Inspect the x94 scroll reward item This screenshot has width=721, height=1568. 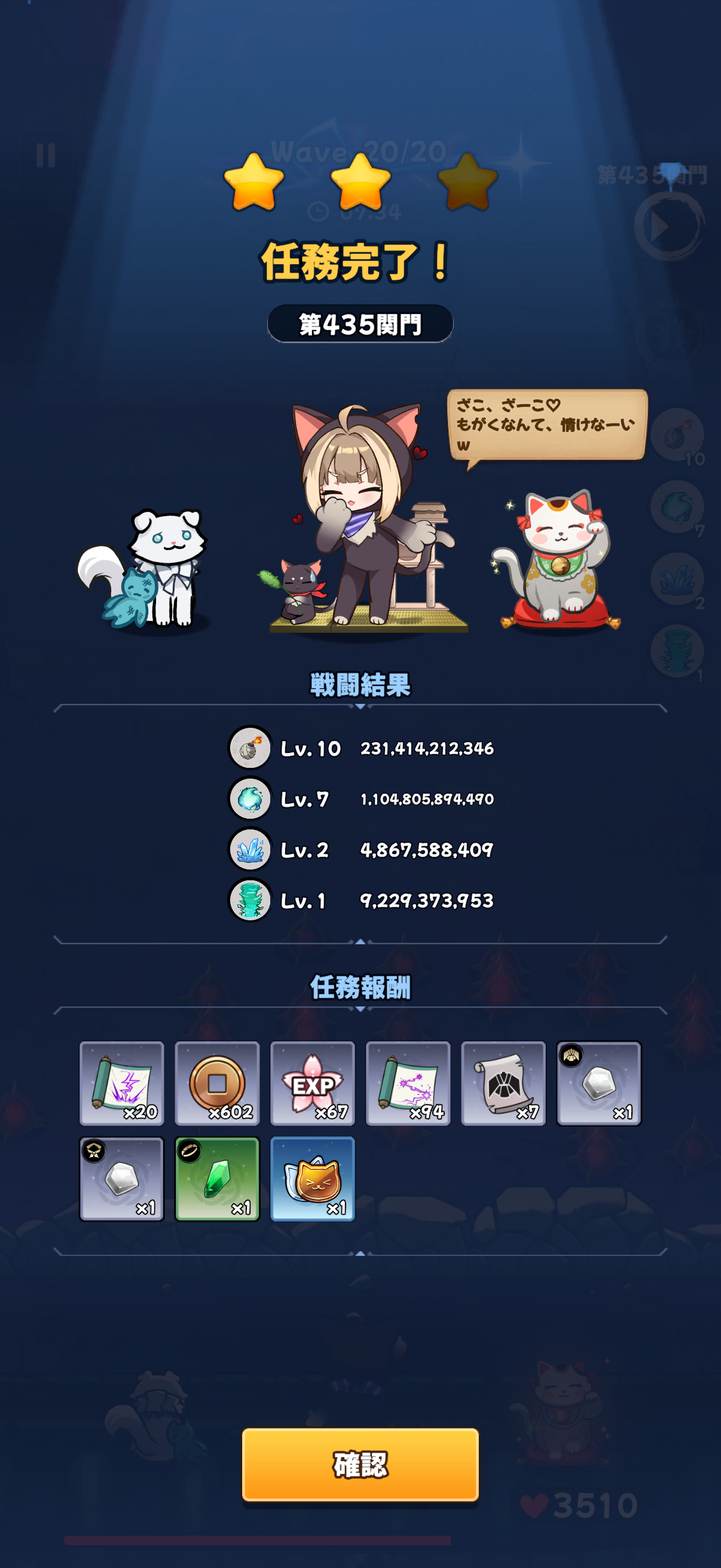pos(408,1083)
